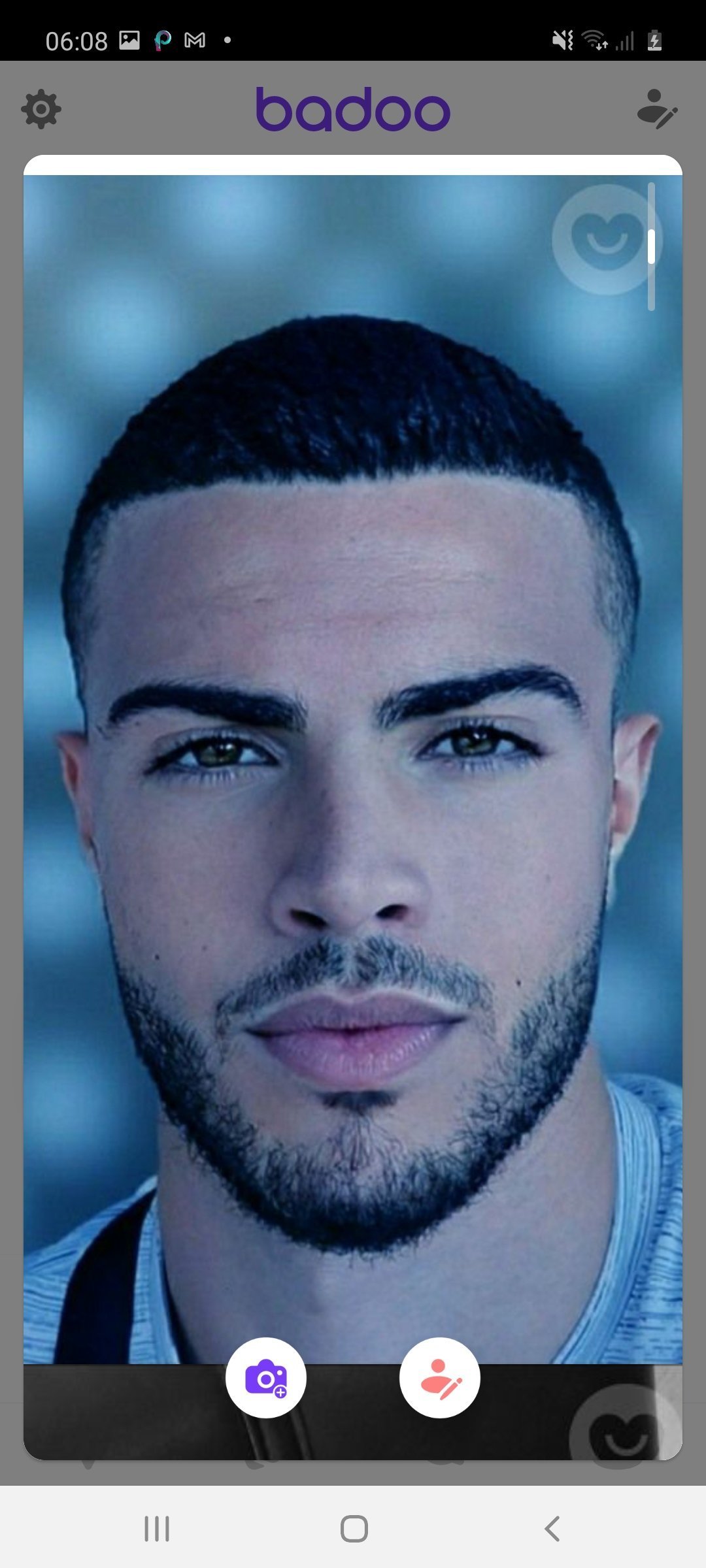
Task: Open edit profile icon in header
Action: pos(657,109)
